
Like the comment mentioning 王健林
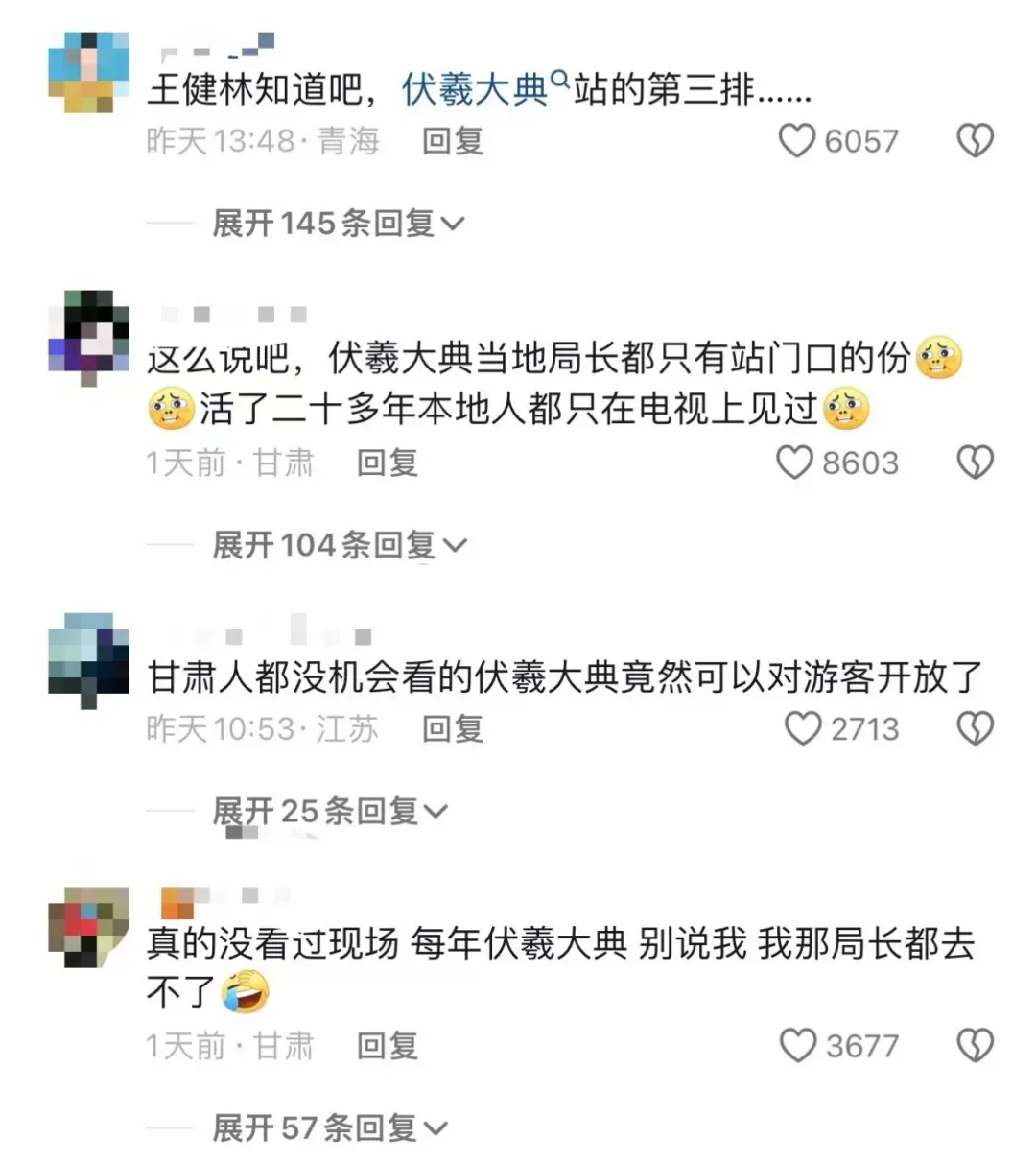click(796, 141)
